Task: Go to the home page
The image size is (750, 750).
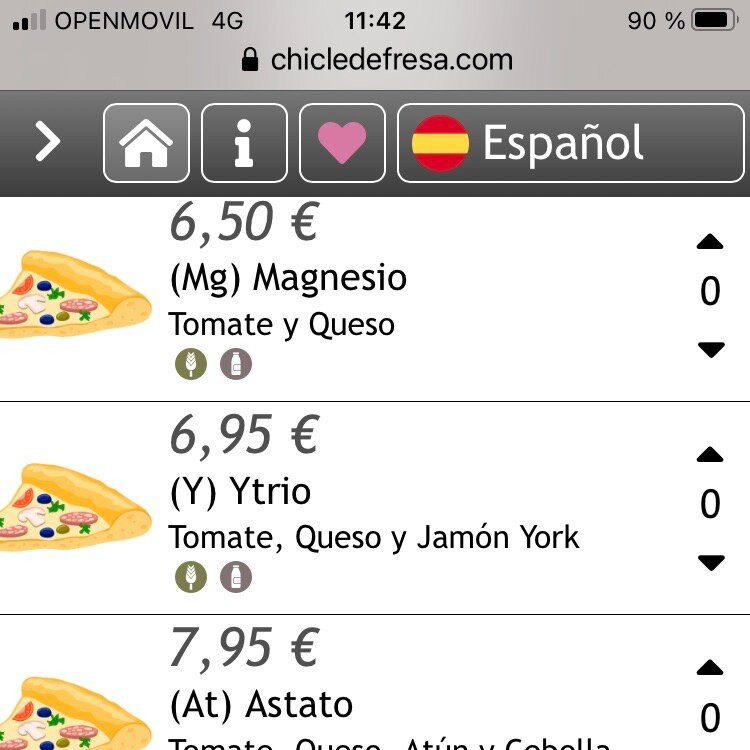Action: pos(146,143)
